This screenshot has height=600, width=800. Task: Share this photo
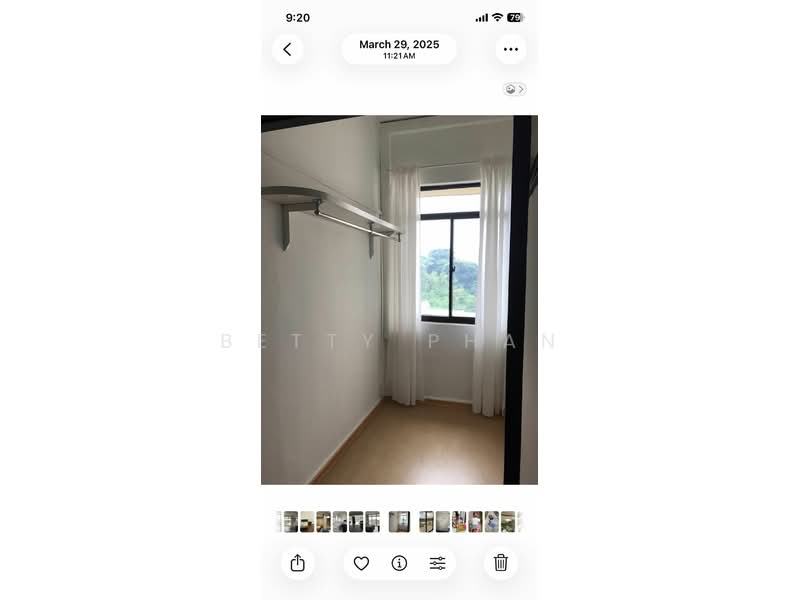coord(297,563)
